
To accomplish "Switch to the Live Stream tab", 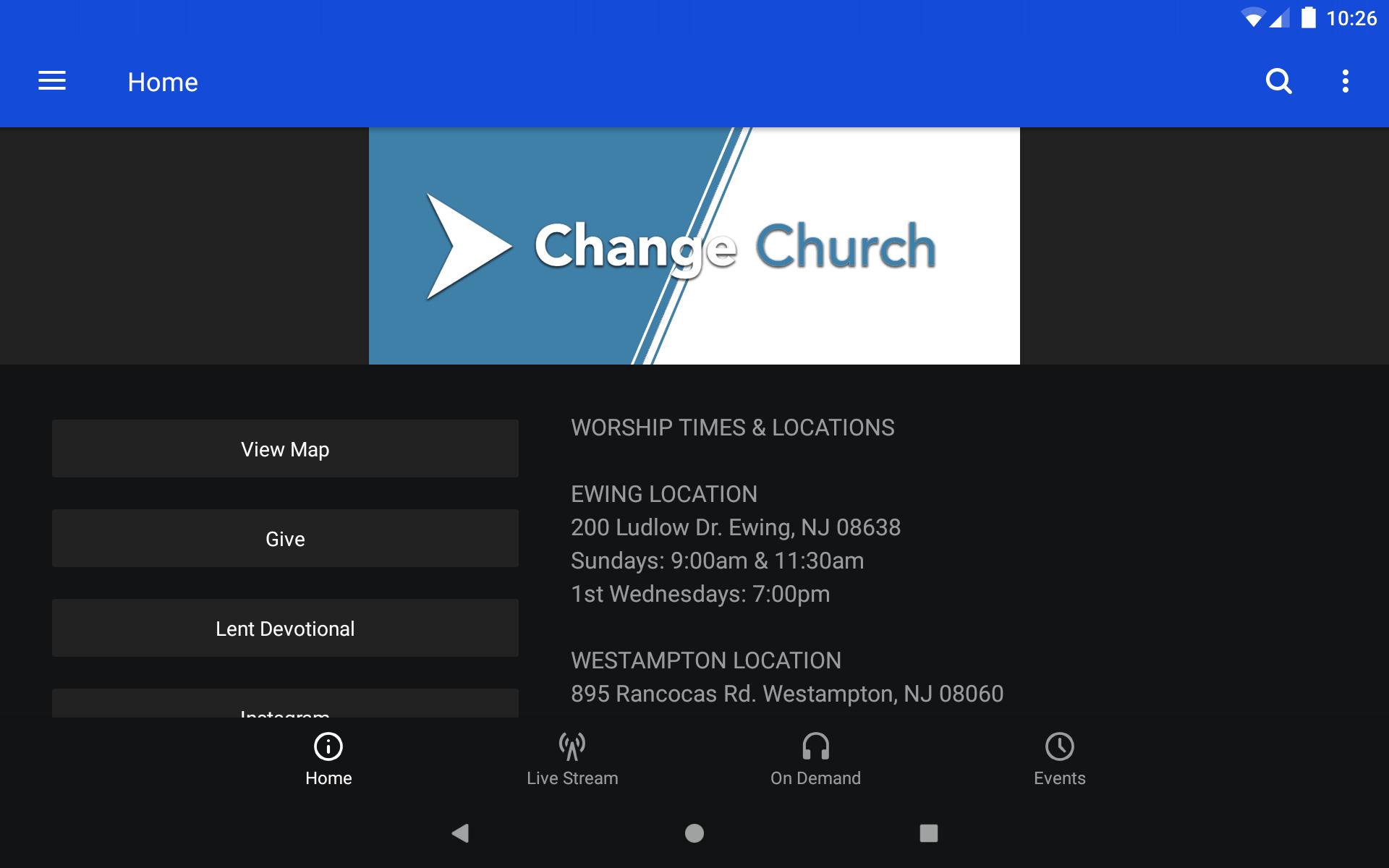I will [572, 759].
